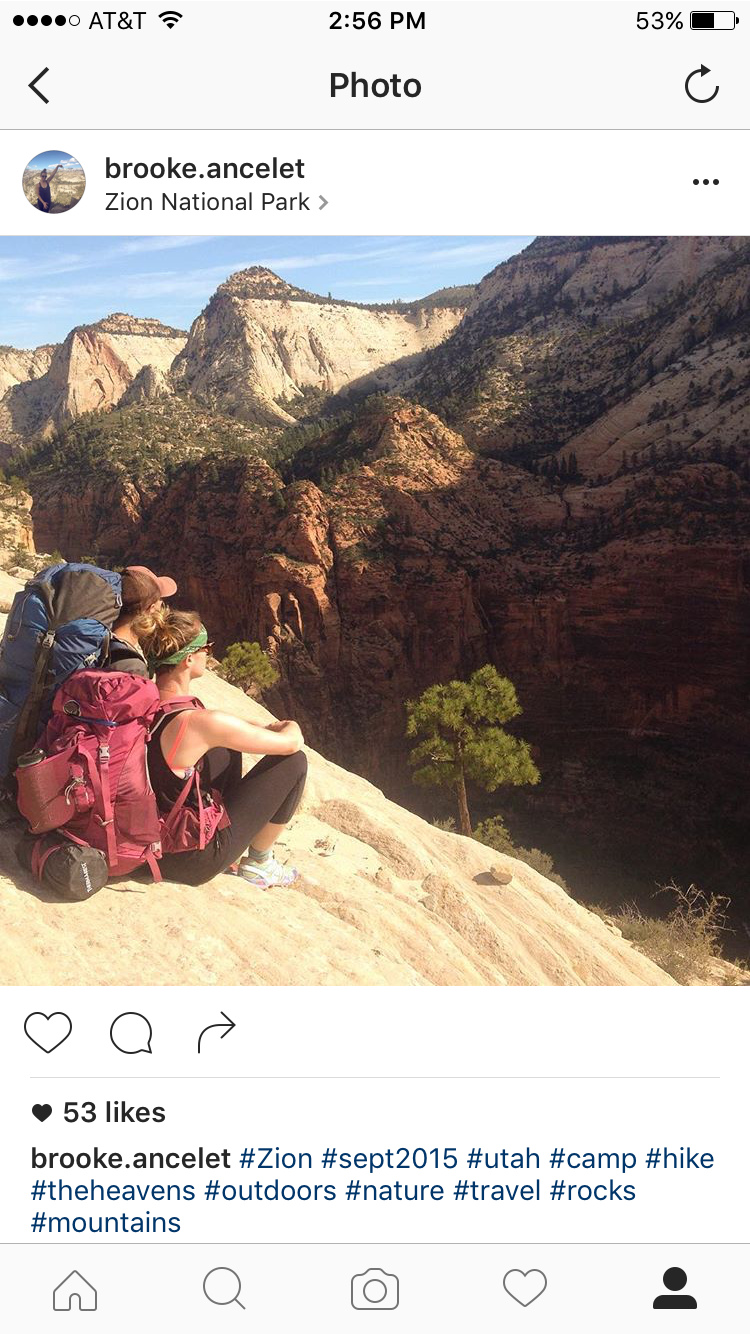The width and height of the screenshot is (750, 1334).
Task: Open the #sept2015 hashtag
Action: (389, 1159)
